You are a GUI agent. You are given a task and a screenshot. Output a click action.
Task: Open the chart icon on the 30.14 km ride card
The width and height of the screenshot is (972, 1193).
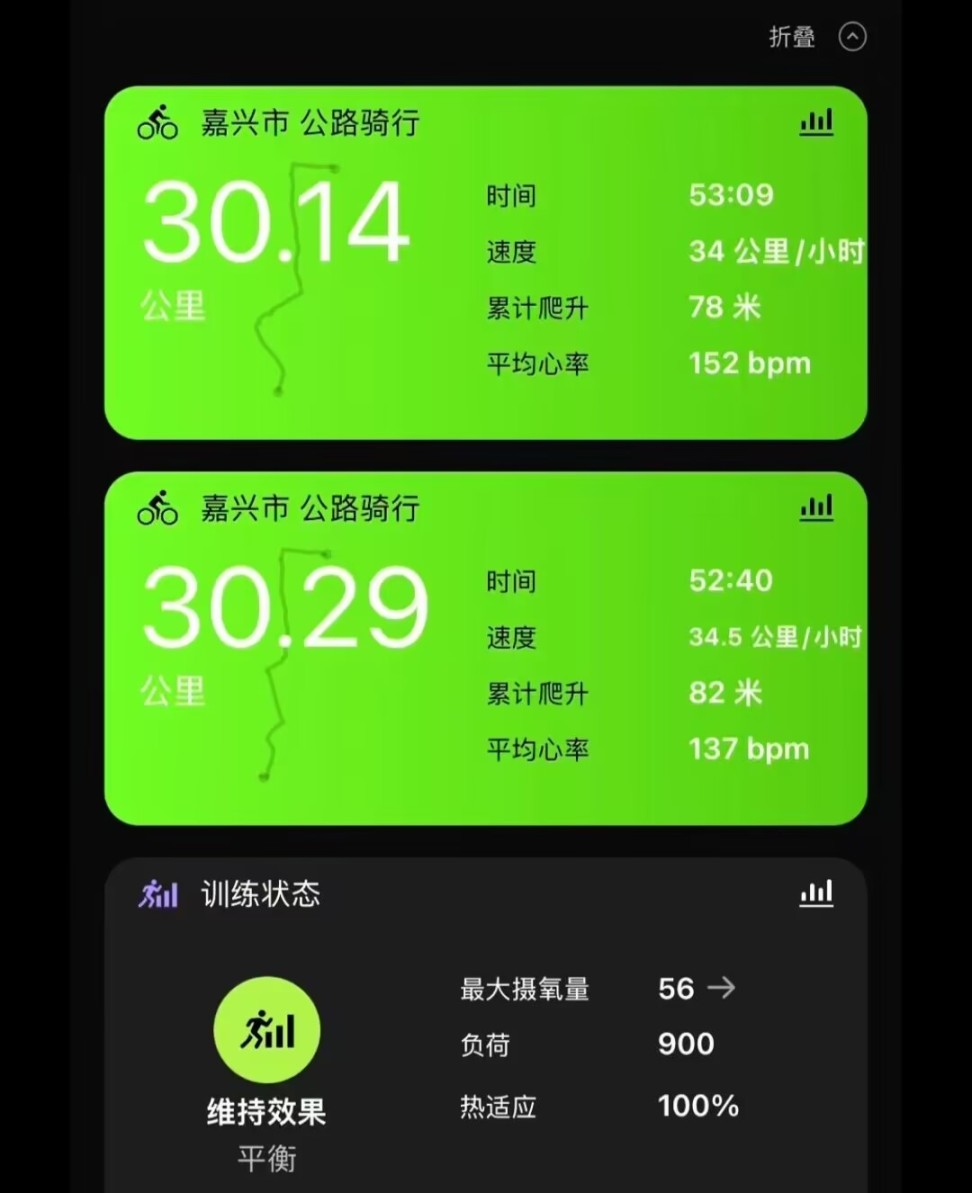(816, 122)
